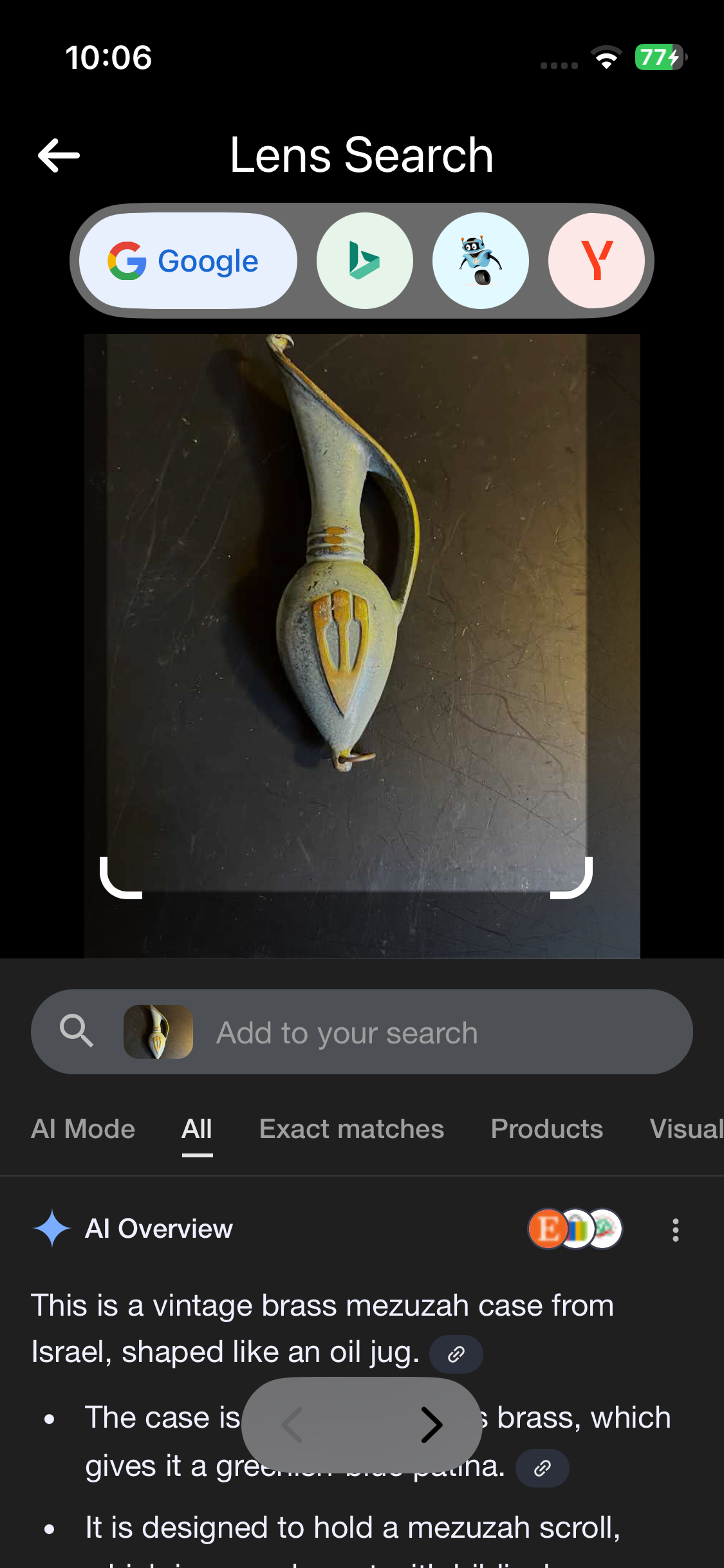Switch to Yandex search engine

click(x=596, y=261)
